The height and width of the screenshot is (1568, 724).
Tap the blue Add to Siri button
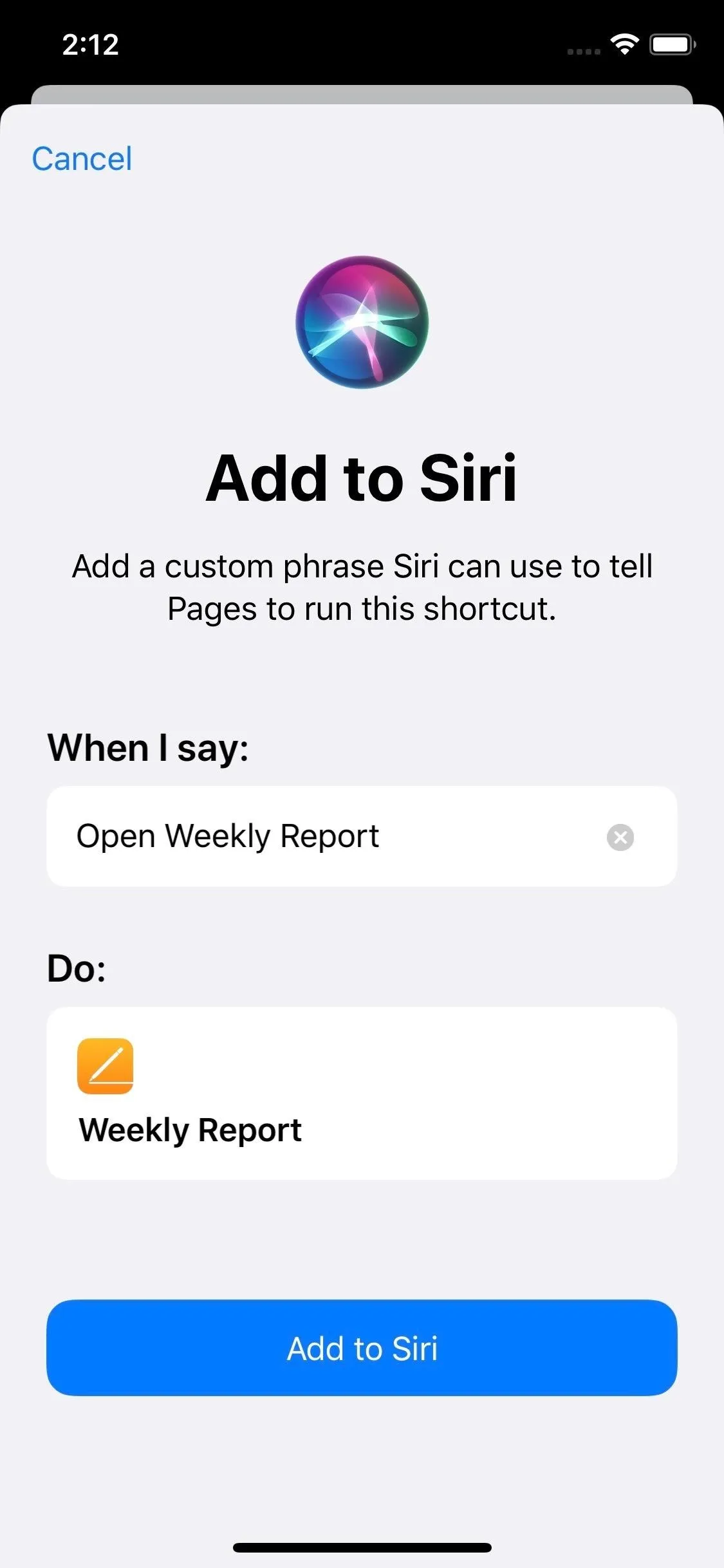[x=362, y=1348]
